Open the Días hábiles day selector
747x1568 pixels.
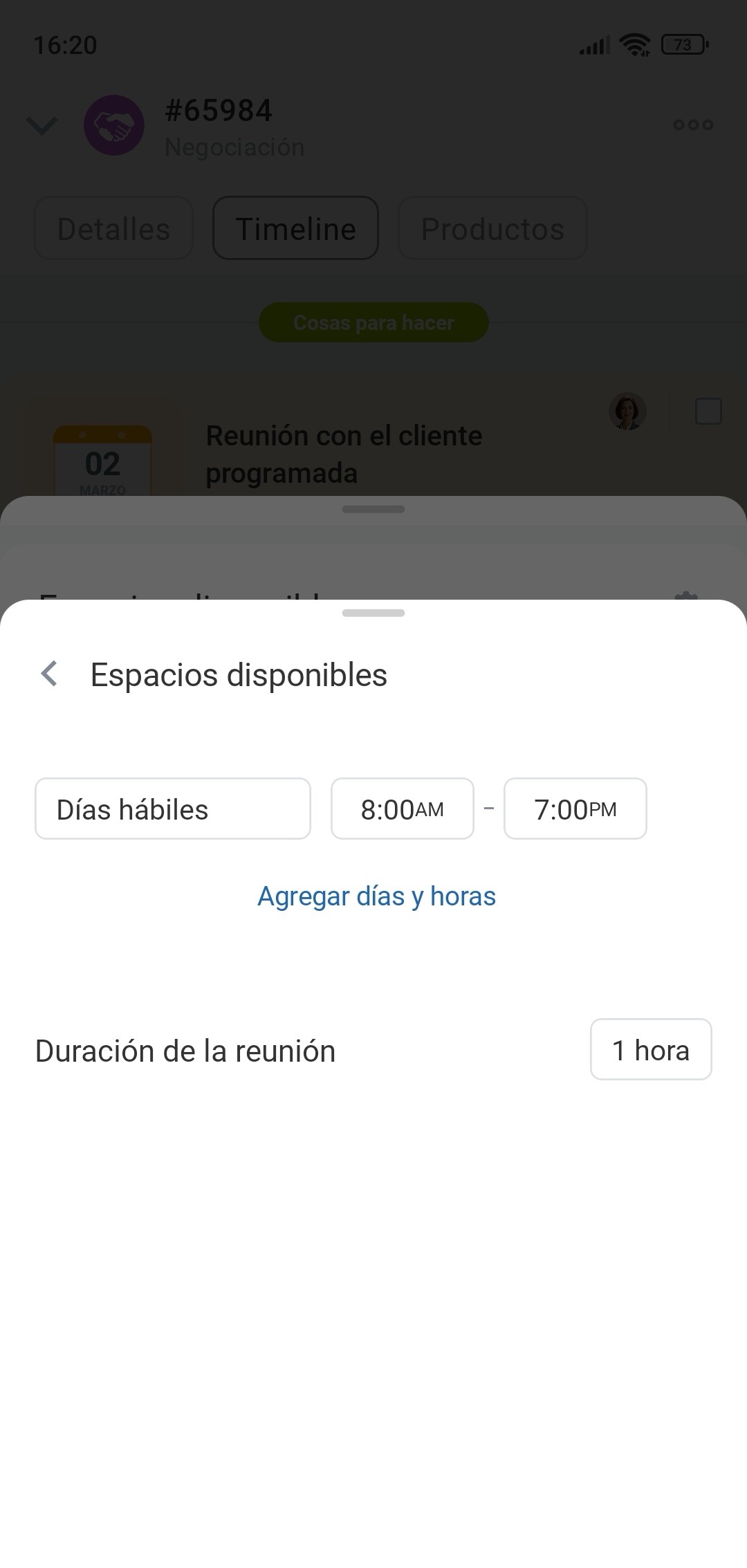coord(173,809)
